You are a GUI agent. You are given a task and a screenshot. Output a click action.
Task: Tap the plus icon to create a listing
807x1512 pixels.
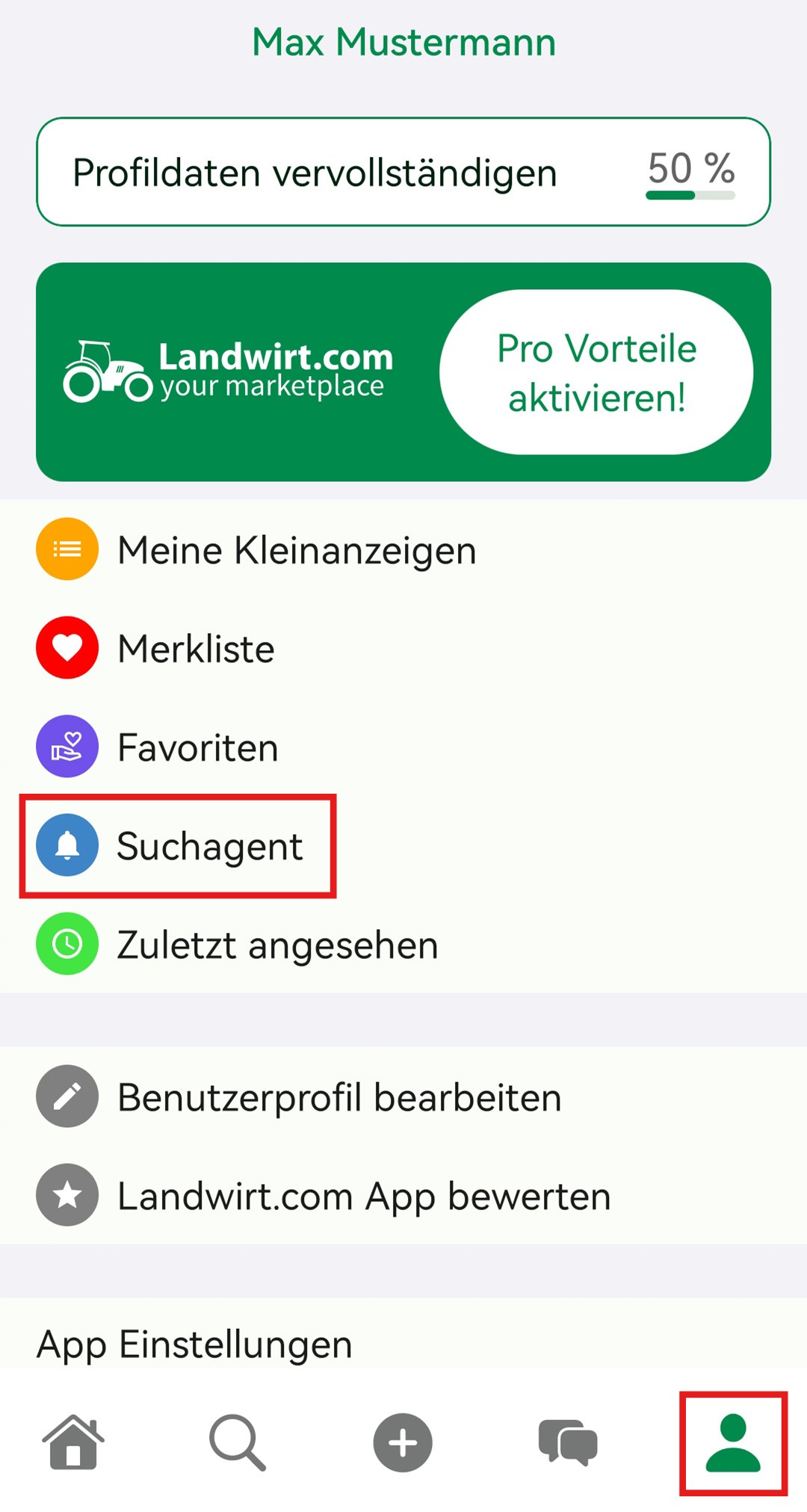[x=402, y=1442]
